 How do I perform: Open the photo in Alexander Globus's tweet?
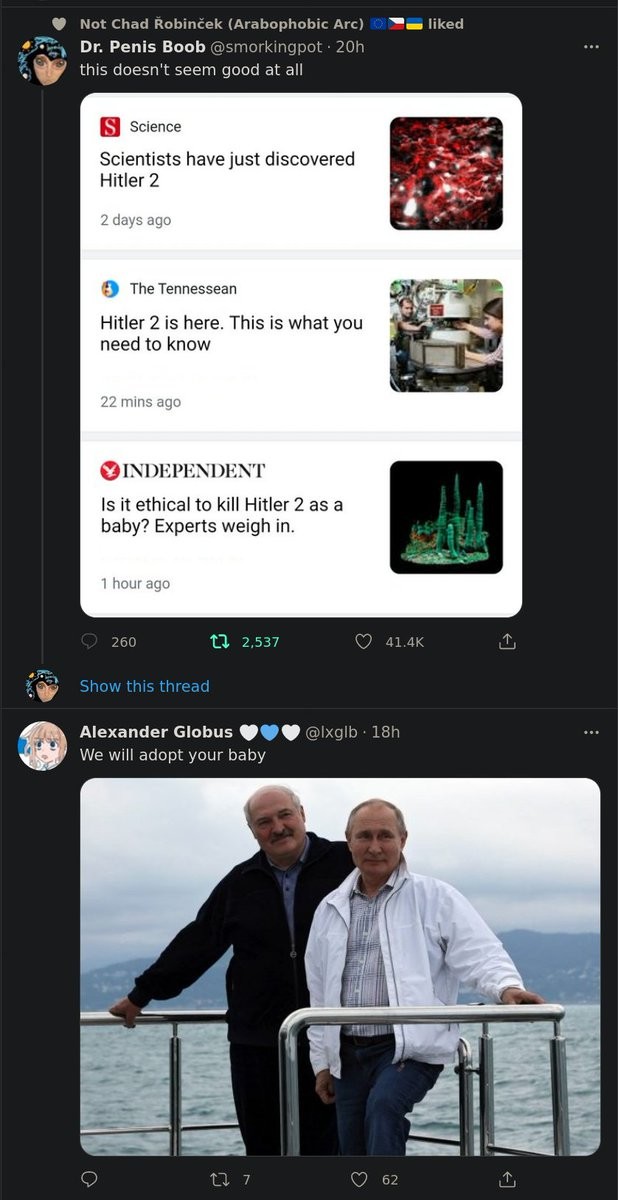340,966
